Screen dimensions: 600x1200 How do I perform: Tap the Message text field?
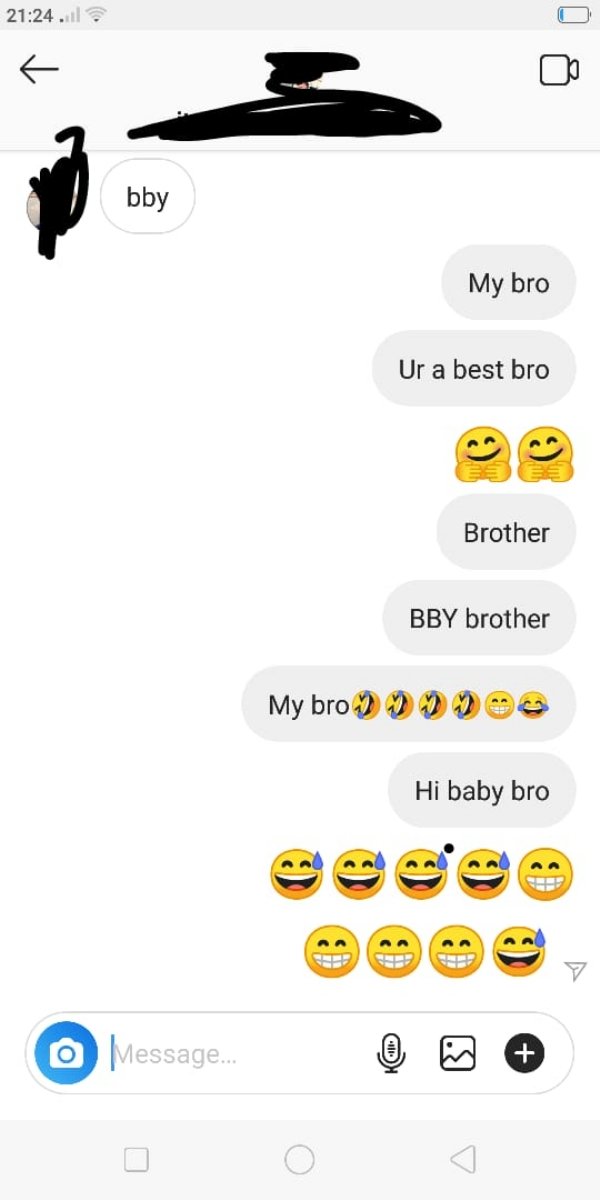pos(230,1053)
